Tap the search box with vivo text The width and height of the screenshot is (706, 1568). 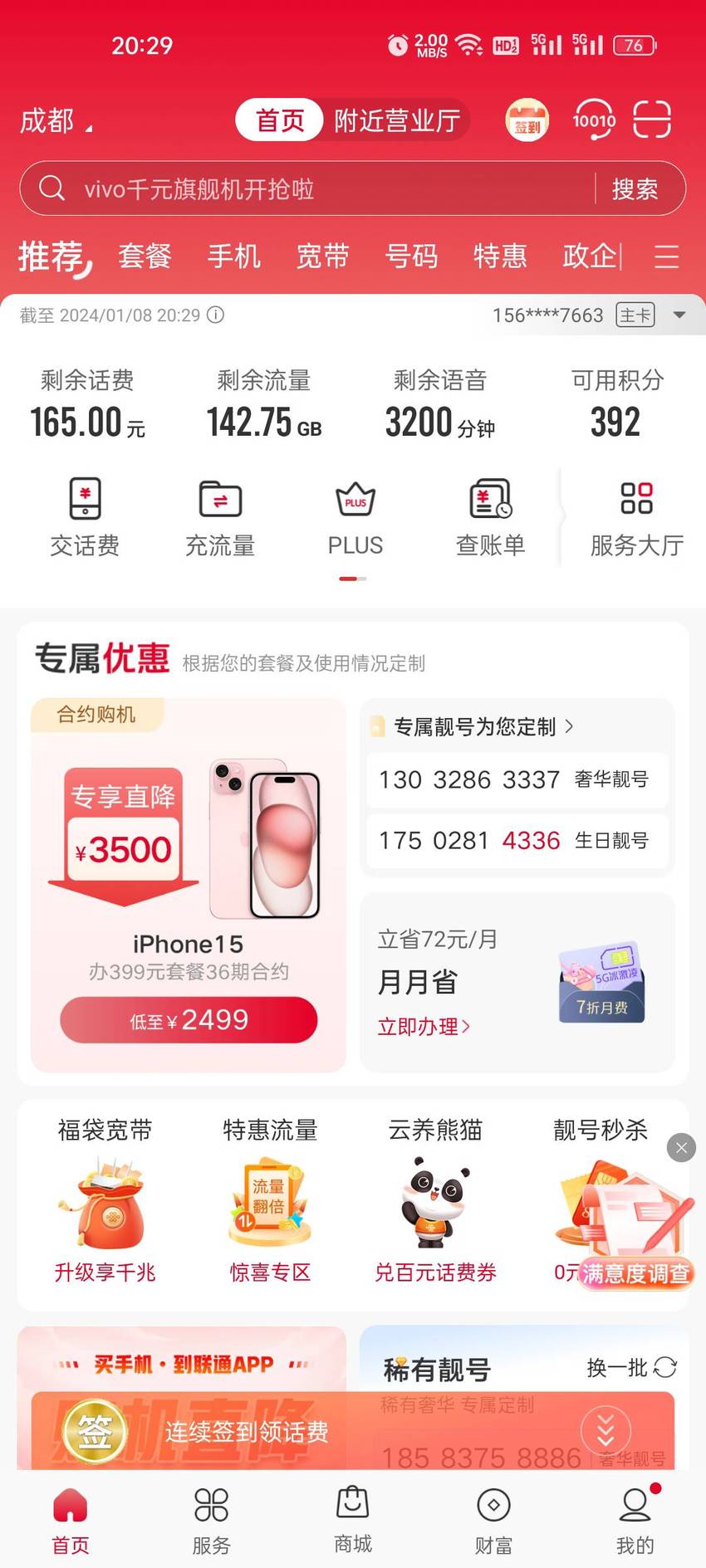(307, 188)
